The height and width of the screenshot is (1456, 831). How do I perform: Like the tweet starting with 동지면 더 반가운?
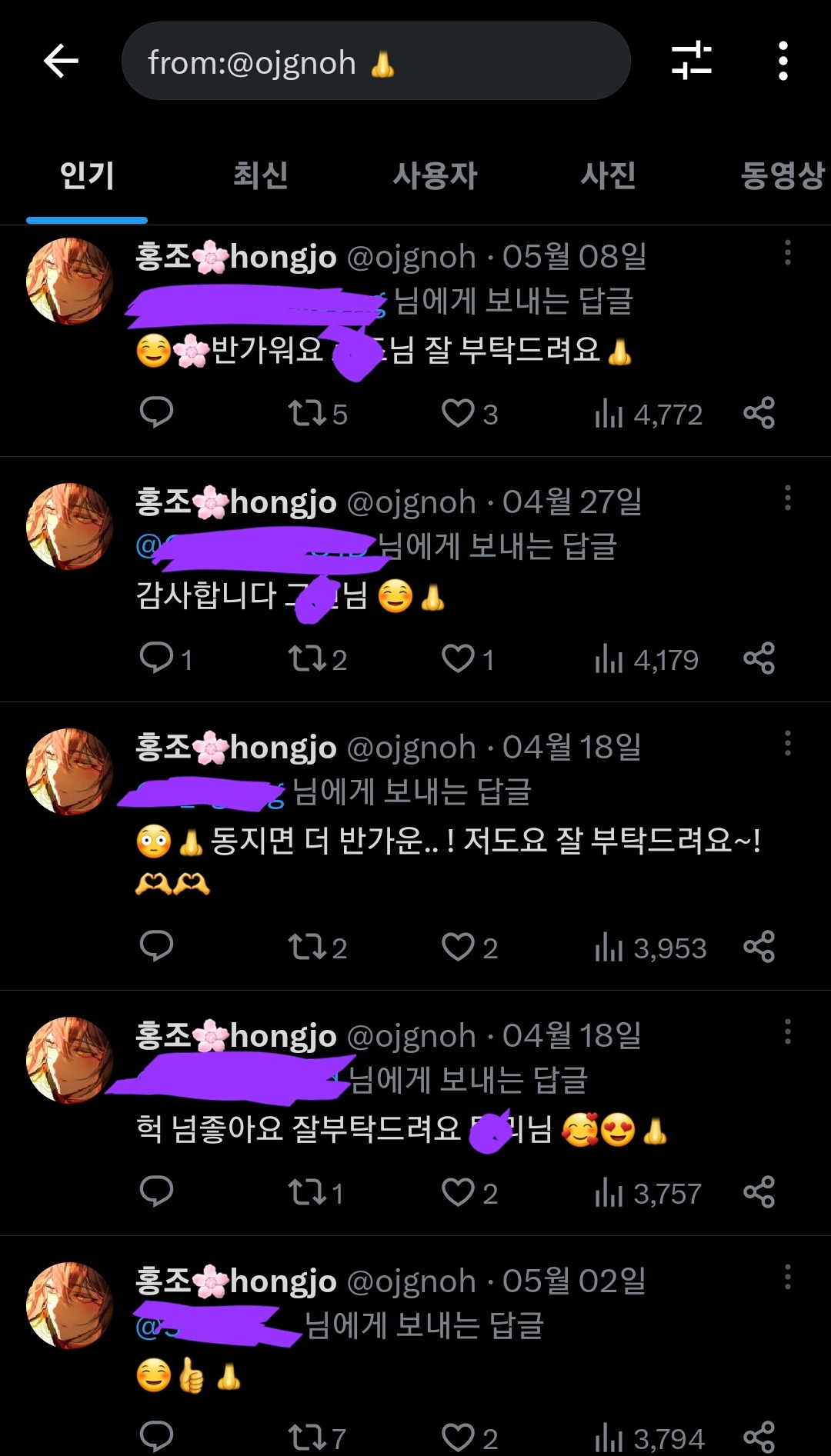(x=459, y=947)
